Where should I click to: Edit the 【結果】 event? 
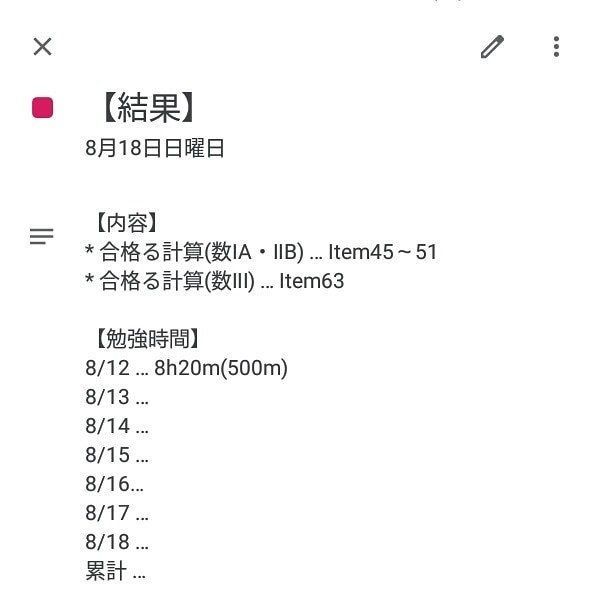pyautogui.click(x=492, y=46)
